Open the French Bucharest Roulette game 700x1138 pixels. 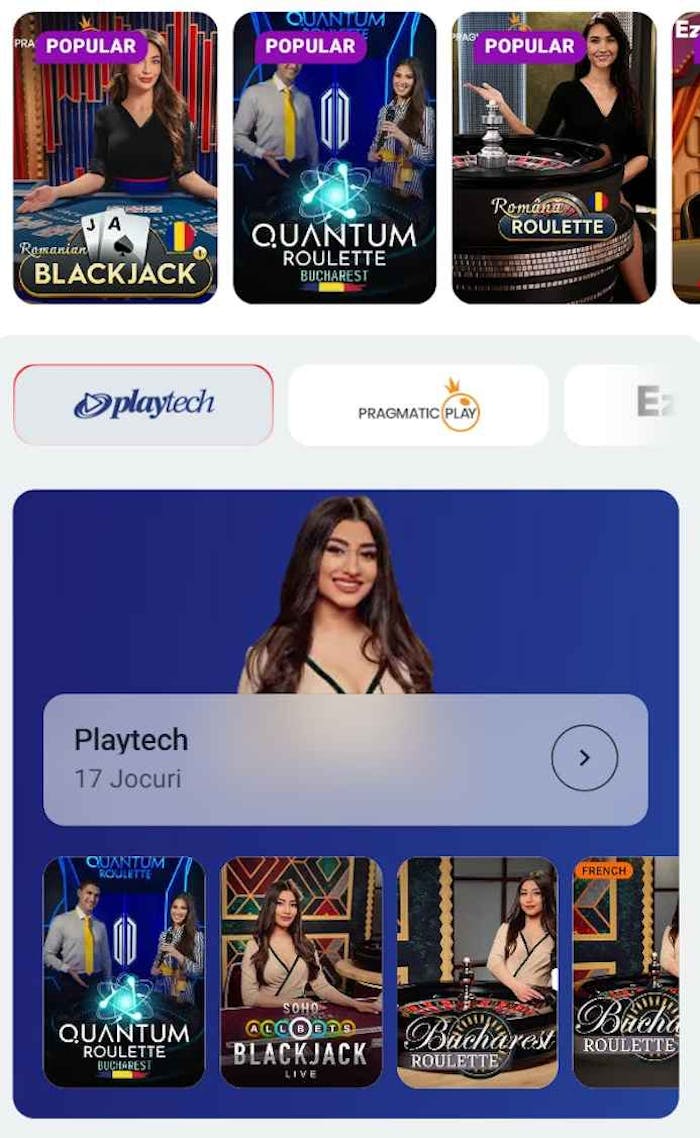coord(627,971)
